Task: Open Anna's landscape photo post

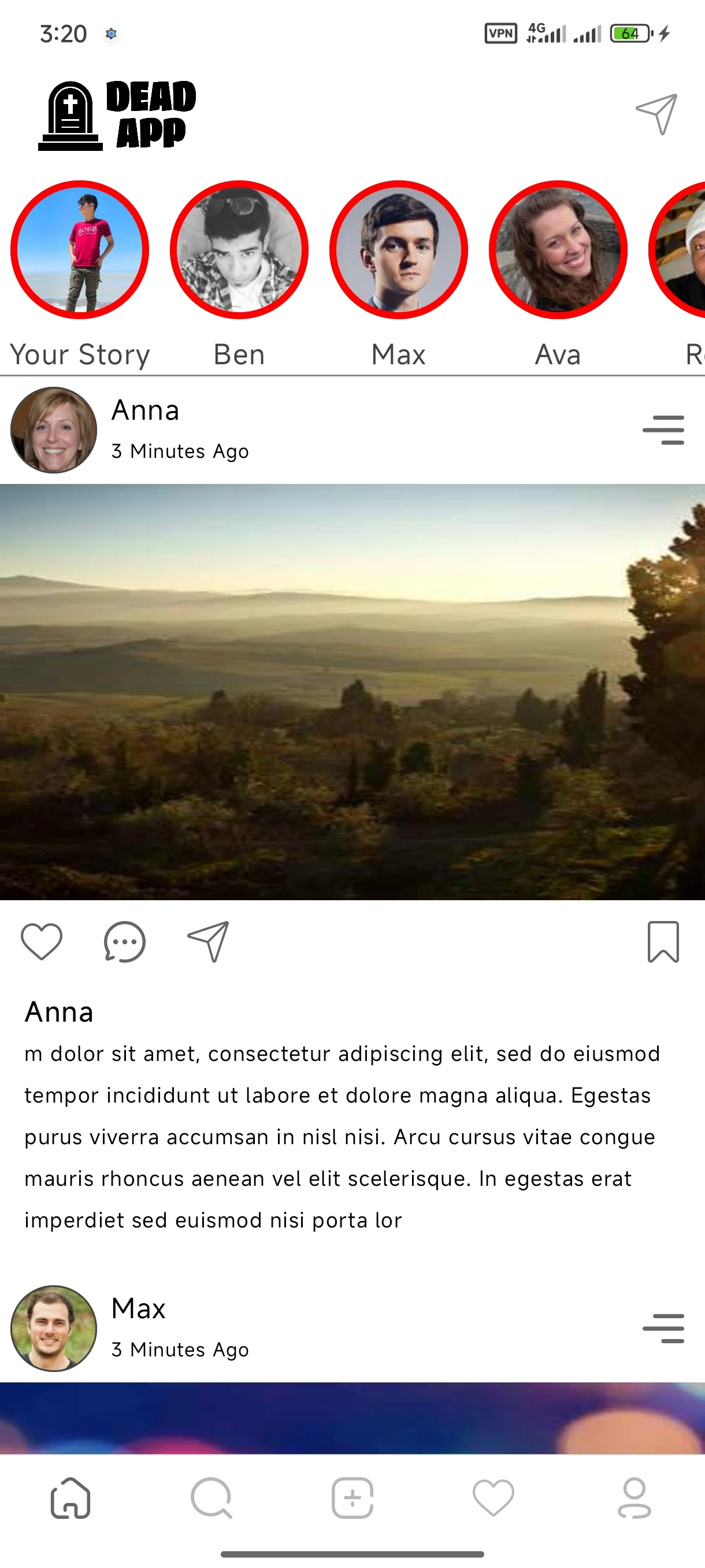Action: click(352, 691)
